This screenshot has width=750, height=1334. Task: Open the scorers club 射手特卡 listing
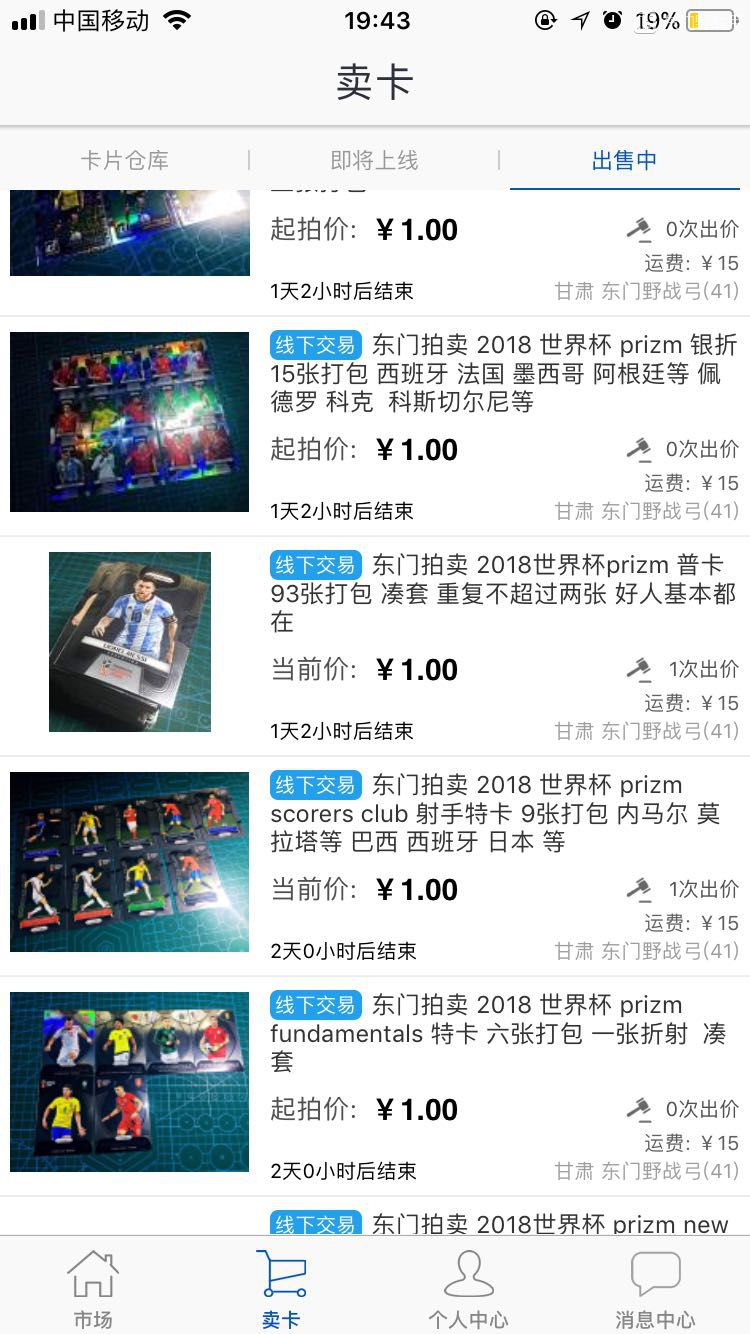coord(504,813)
